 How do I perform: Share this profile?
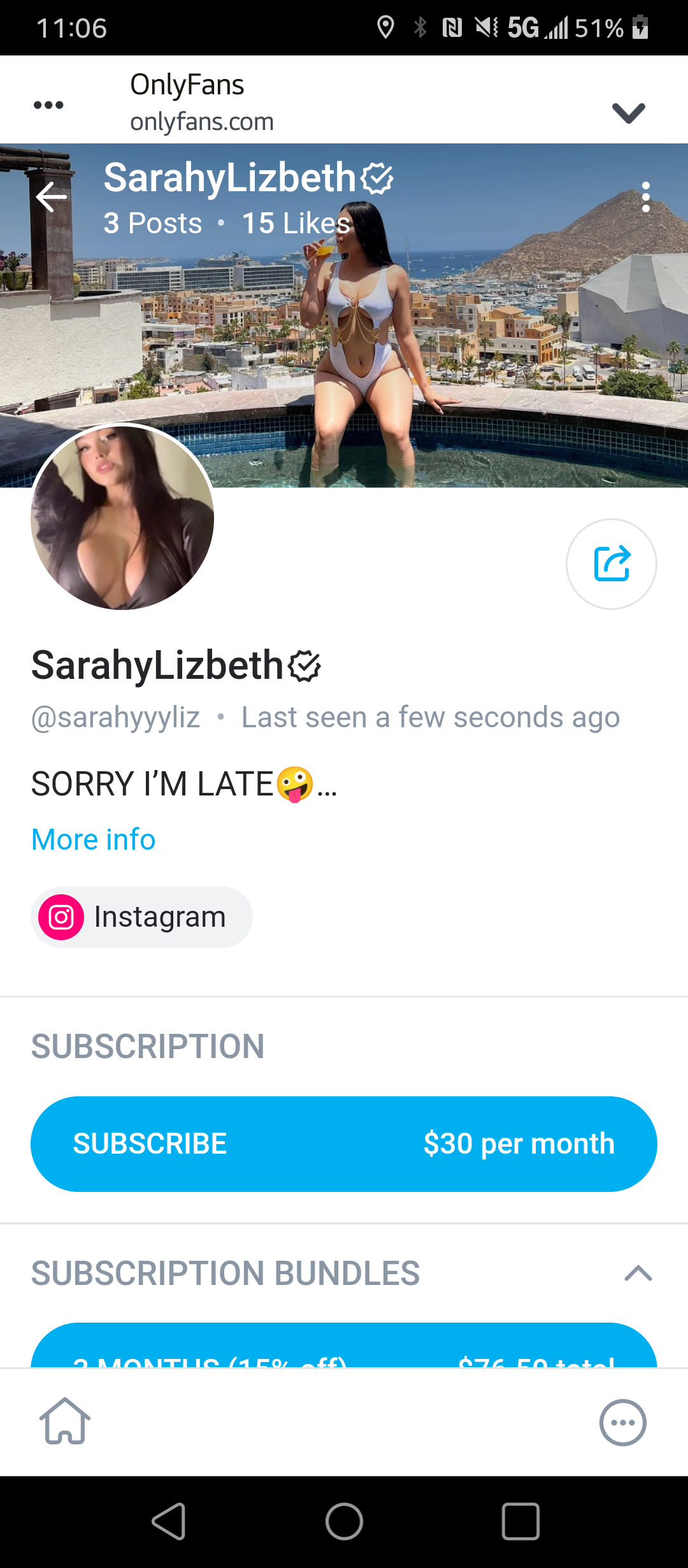611,564
